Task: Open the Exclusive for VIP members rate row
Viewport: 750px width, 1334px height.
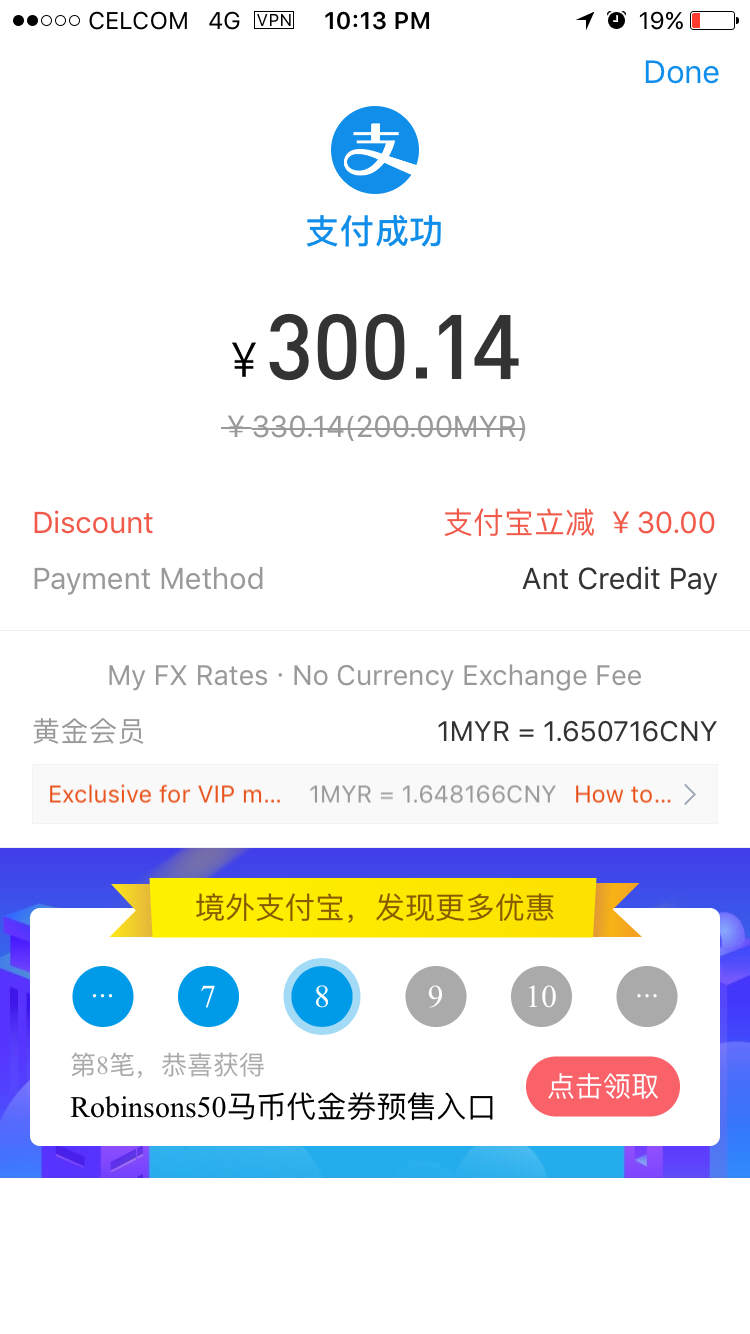Action: pyautogui.click(x=374, y=795)
